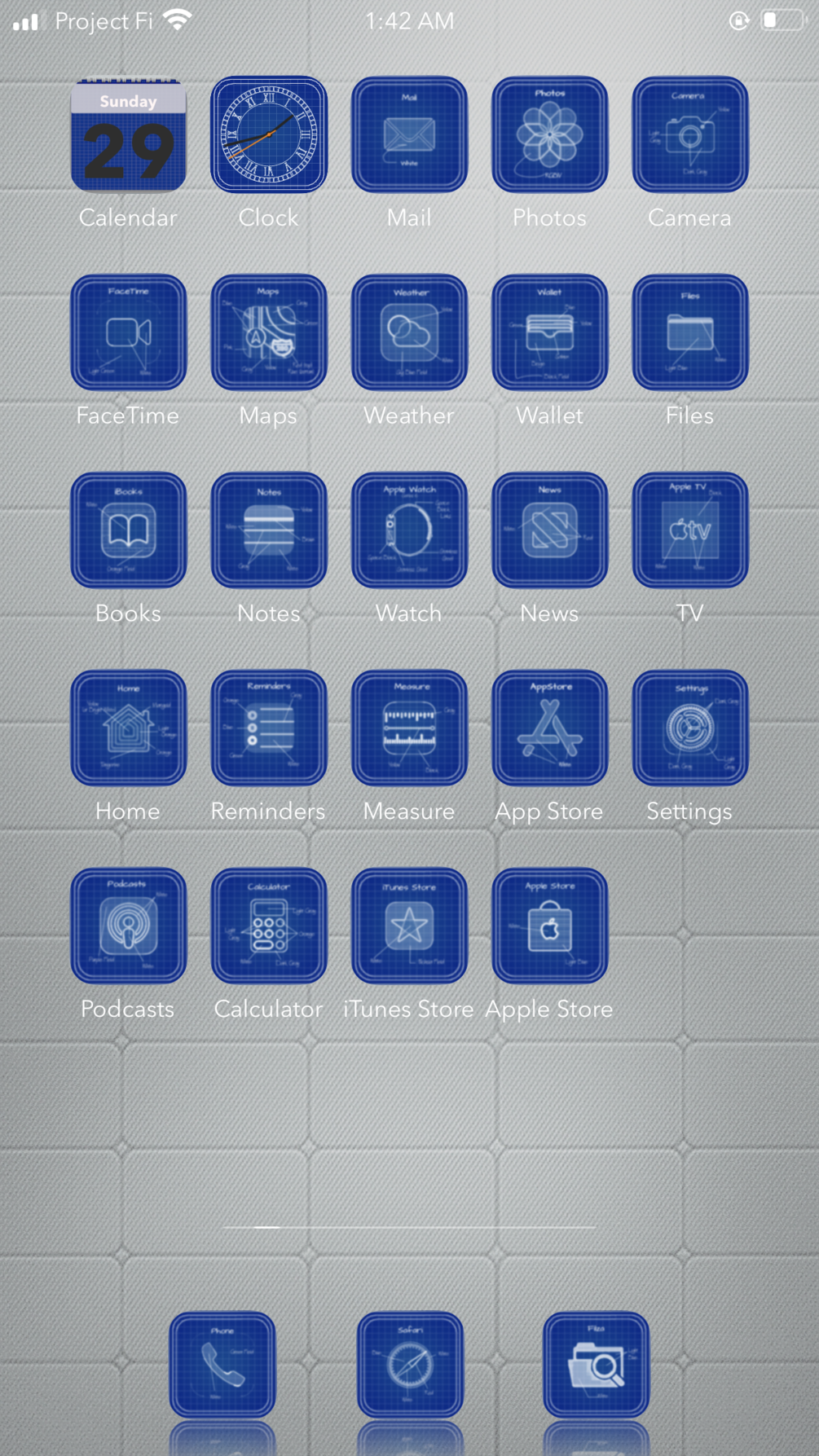Go to Settings

click(x=689, y=728)
